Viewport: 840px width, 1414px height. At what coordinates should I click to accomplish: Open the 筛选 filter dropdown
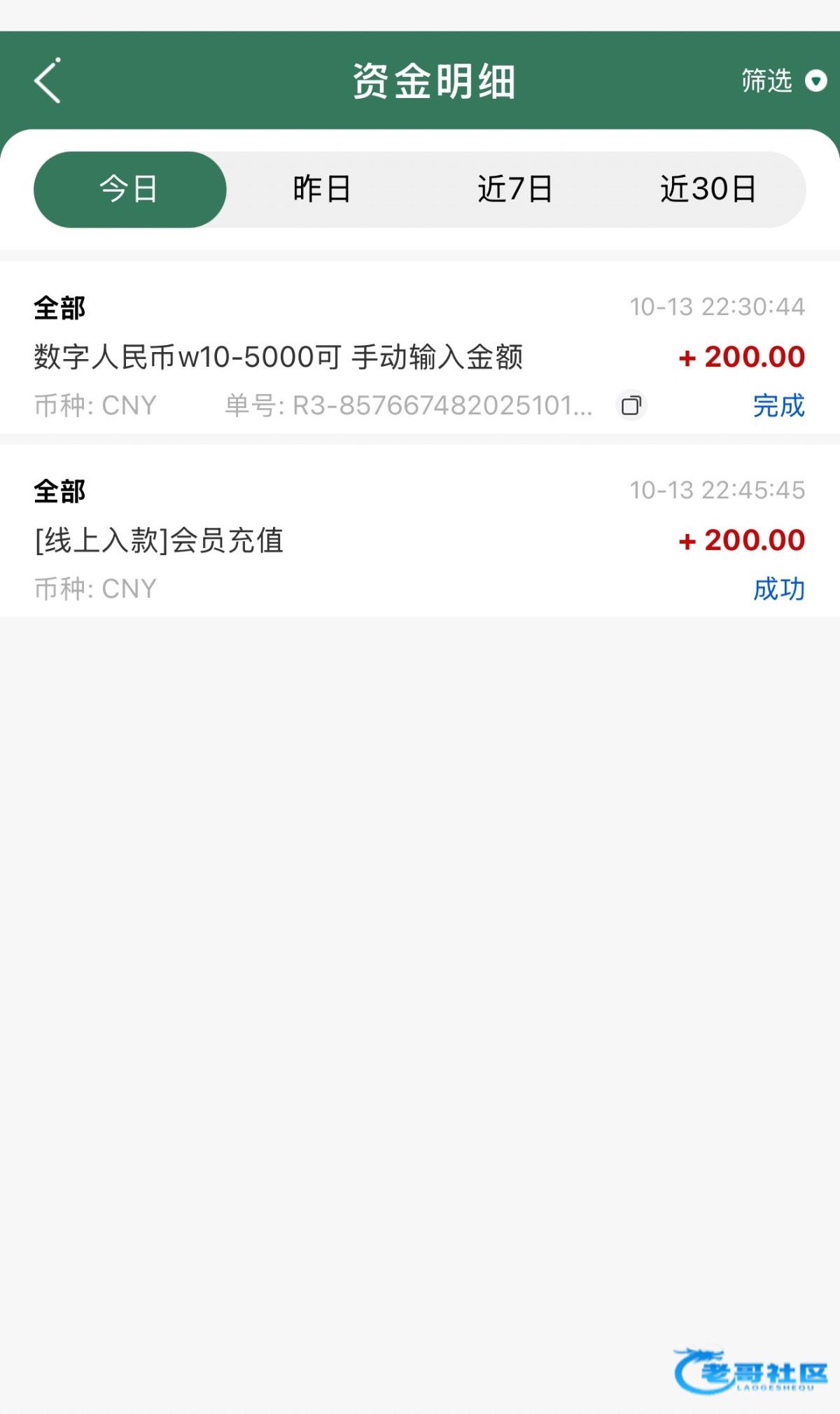[783, 81]
